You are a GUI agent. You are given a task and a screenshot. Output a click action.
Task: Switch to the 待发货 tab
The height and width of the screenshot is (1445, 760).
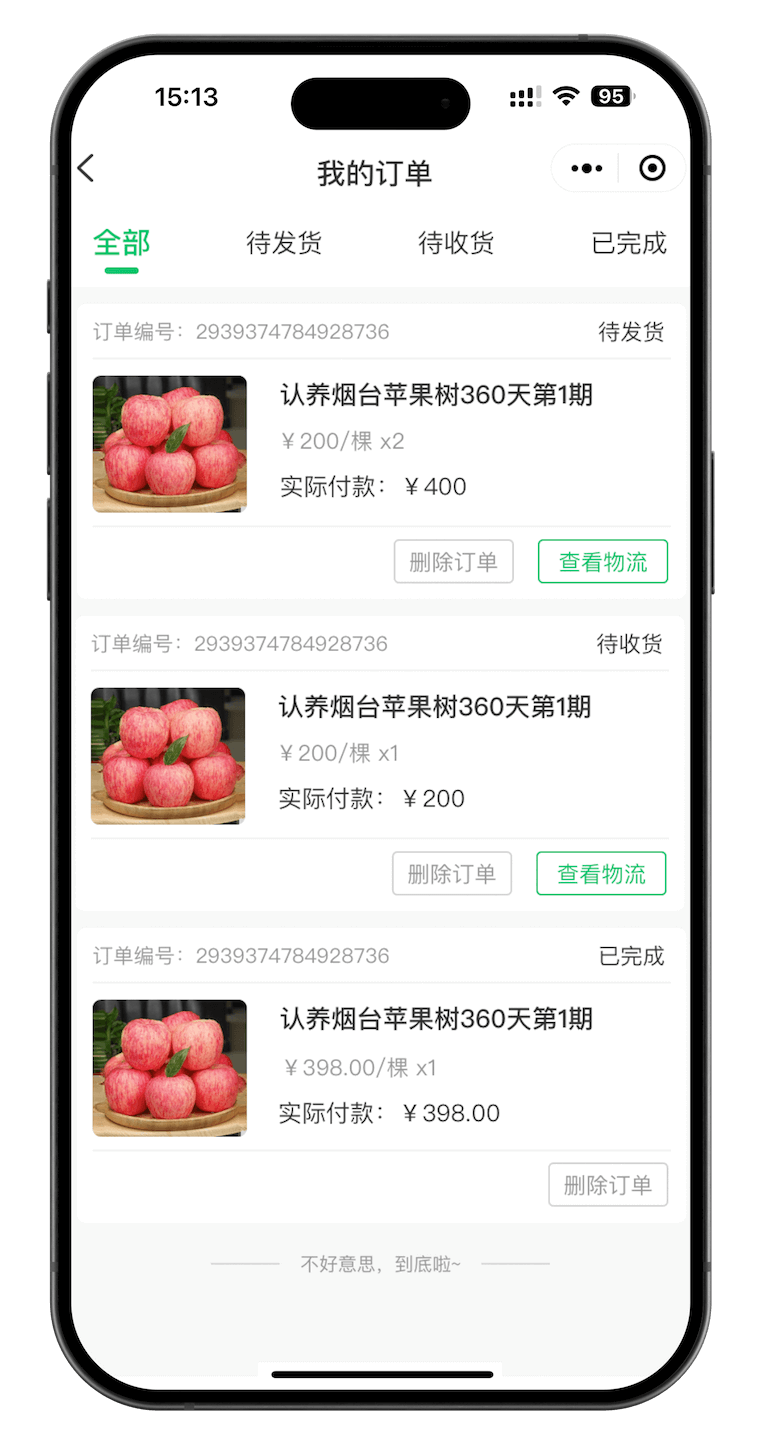(x=284, y=243)
